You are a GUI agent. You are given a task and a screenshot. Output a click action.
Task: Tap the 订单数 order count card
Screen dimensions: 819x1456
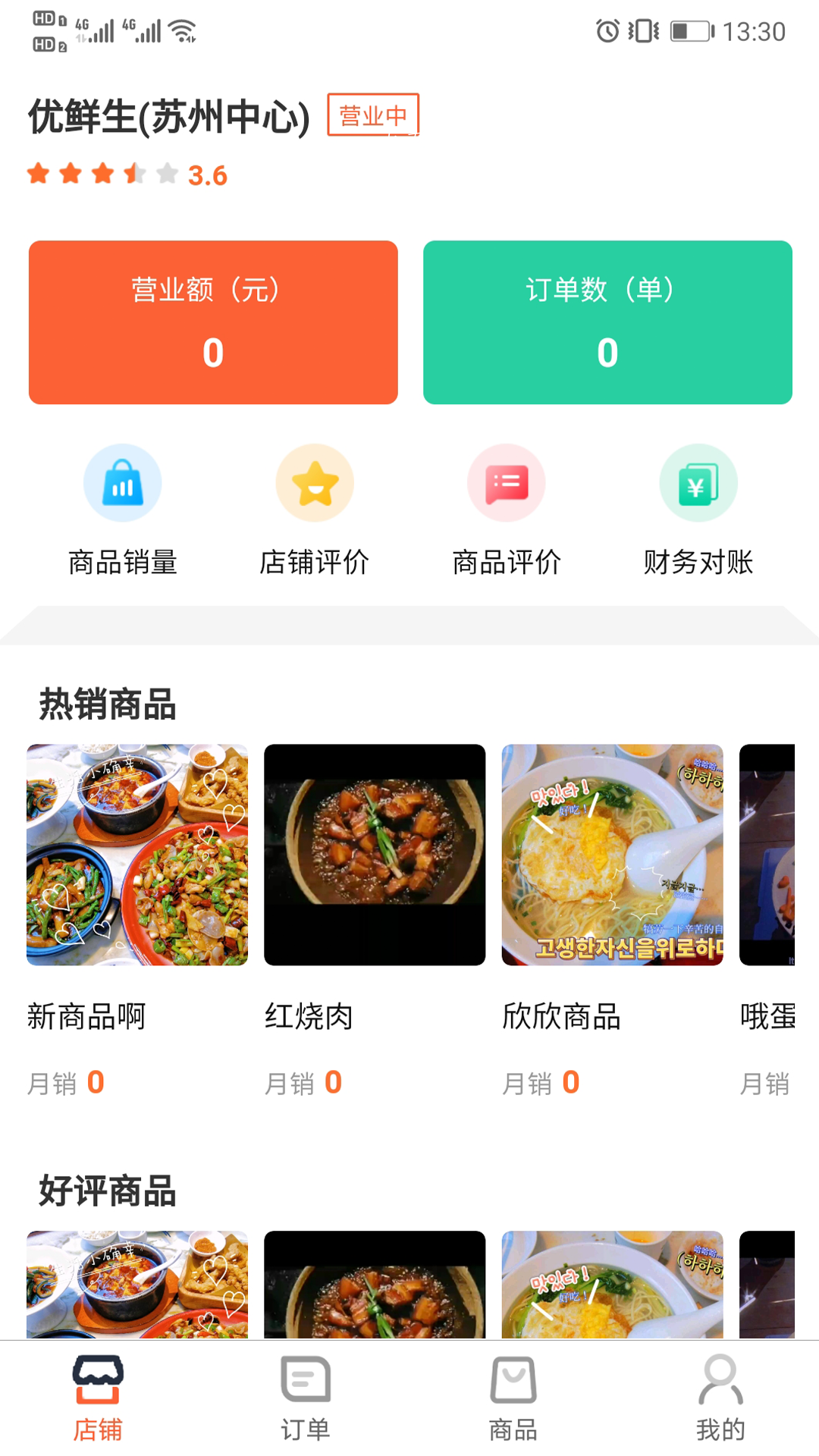pyautogui.click(x=607, y=322)
